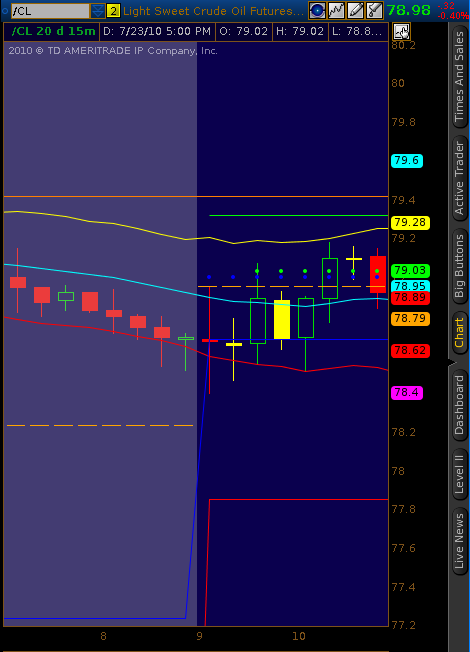470x652 pixels.
Task: Switch to the Dashboard tab
Action: [459, 405]
